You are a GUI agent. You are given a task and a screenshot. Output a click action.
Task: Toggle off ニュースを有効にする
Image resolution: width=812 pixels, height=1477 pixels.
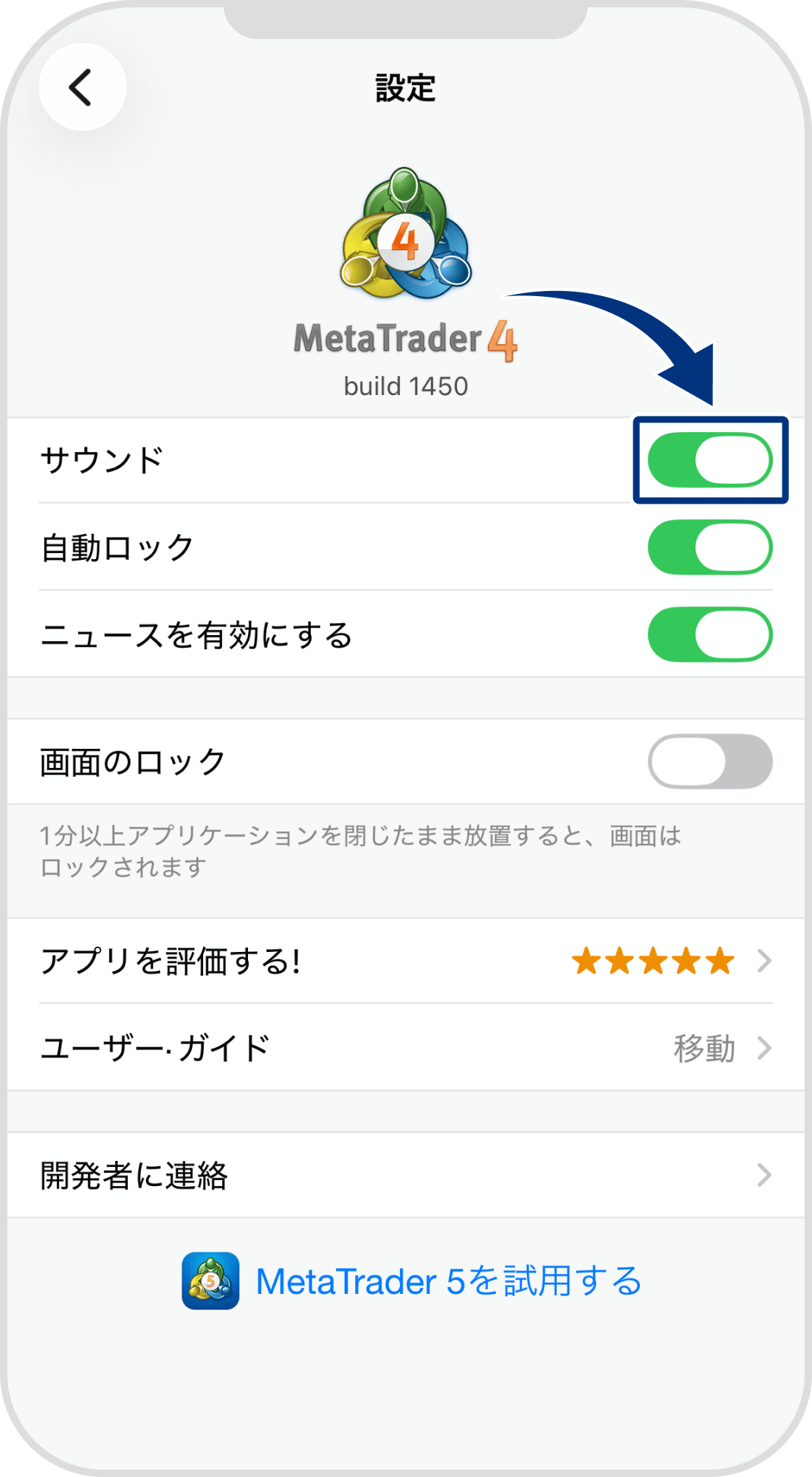[x=709, y=634]
